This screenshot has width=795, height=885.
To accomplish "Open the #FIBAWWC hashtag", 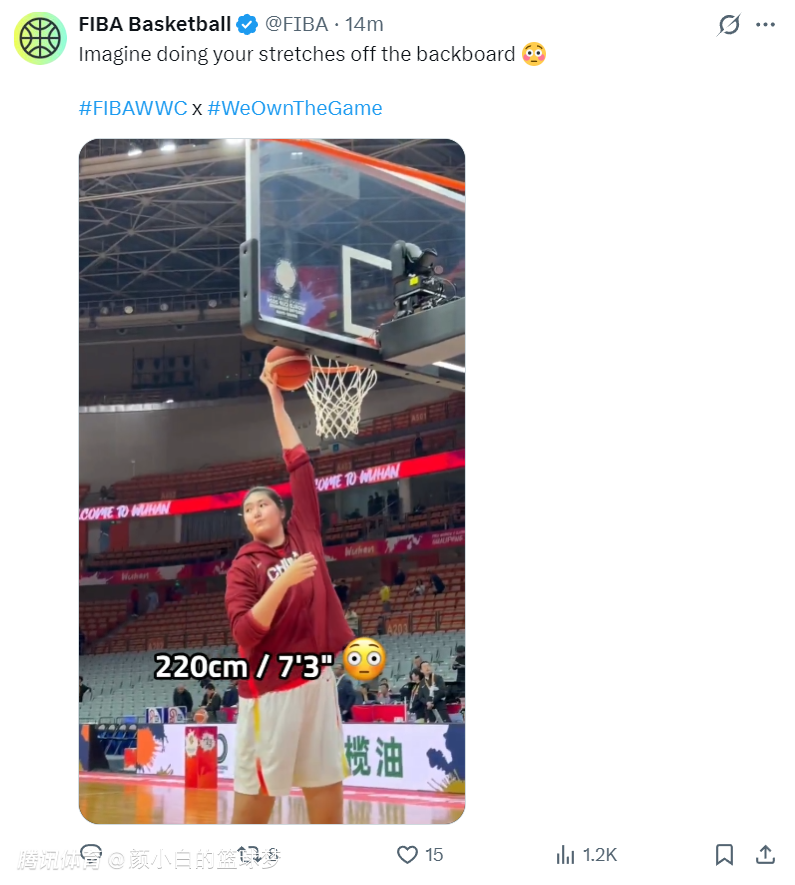I will [132, 108].
